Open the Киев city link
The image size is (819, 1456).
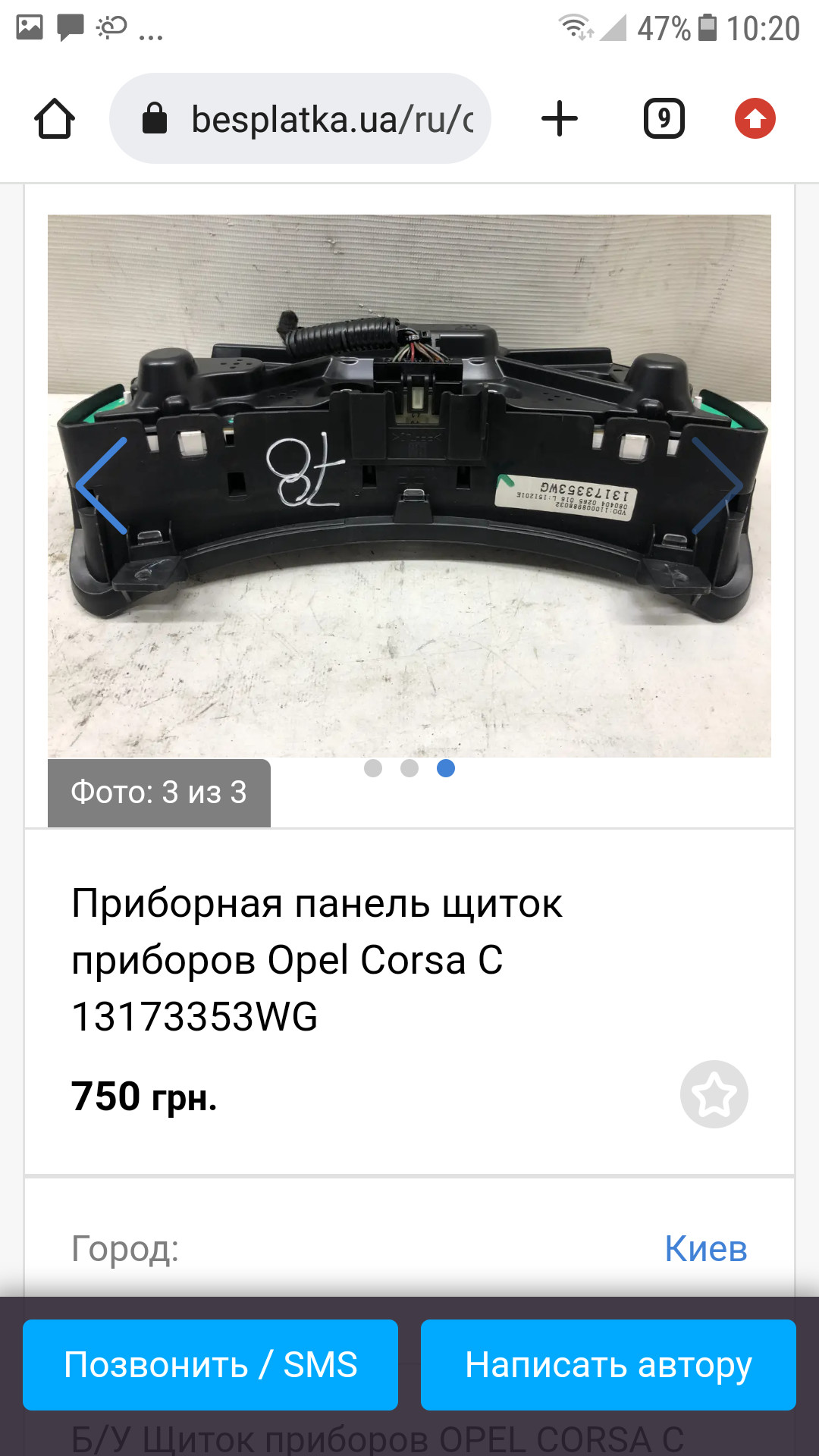coord(705,1249)
